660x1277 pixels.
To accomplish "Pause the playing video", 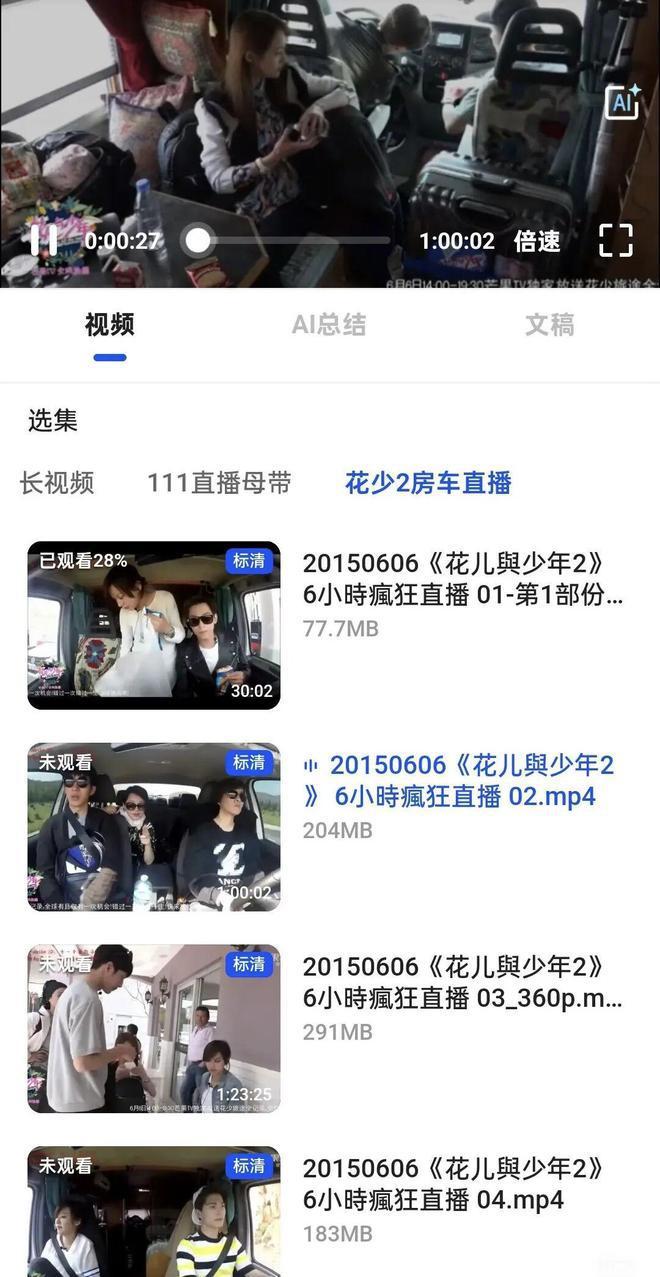I will (x=43, y=240).
